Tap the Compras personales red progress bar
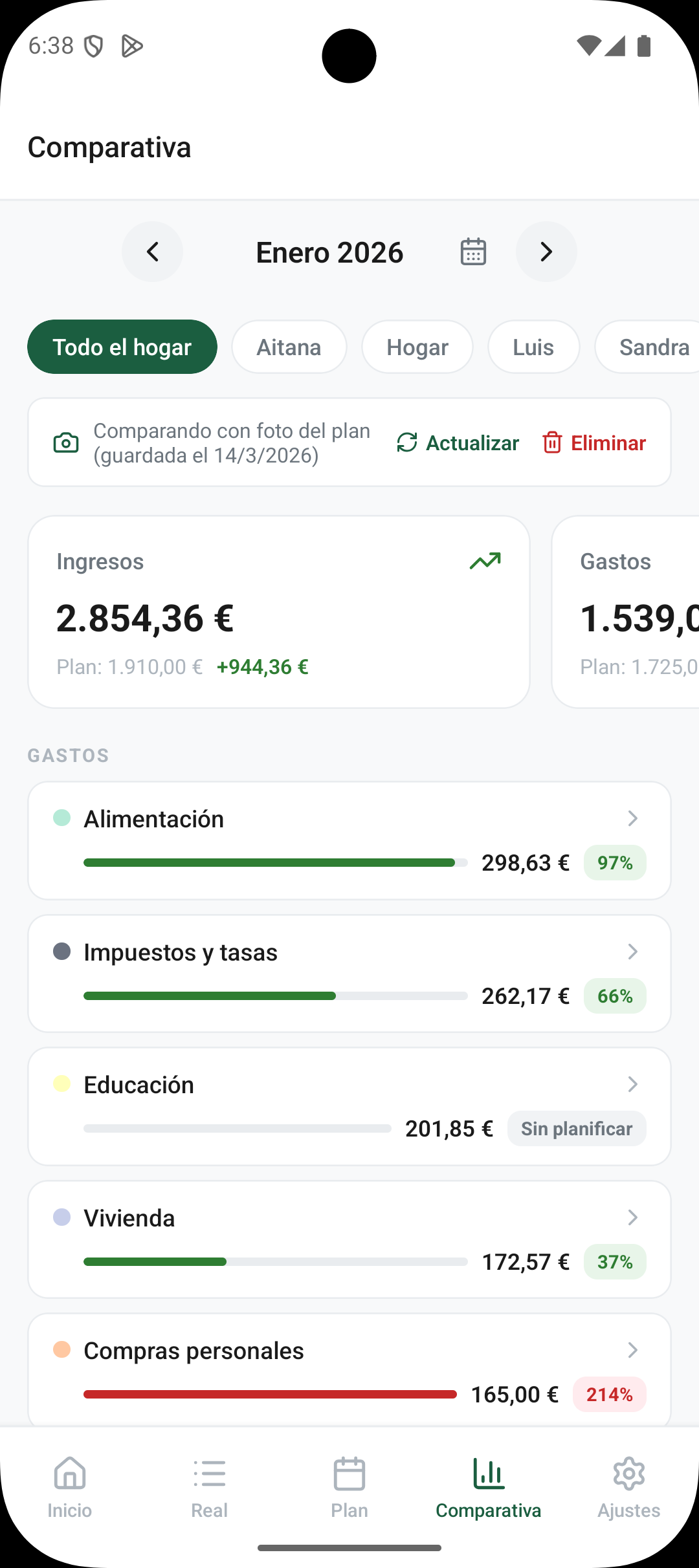The height and width of the screenshot is (1568, 699). pyautogui.click(x=270, y=1394)
